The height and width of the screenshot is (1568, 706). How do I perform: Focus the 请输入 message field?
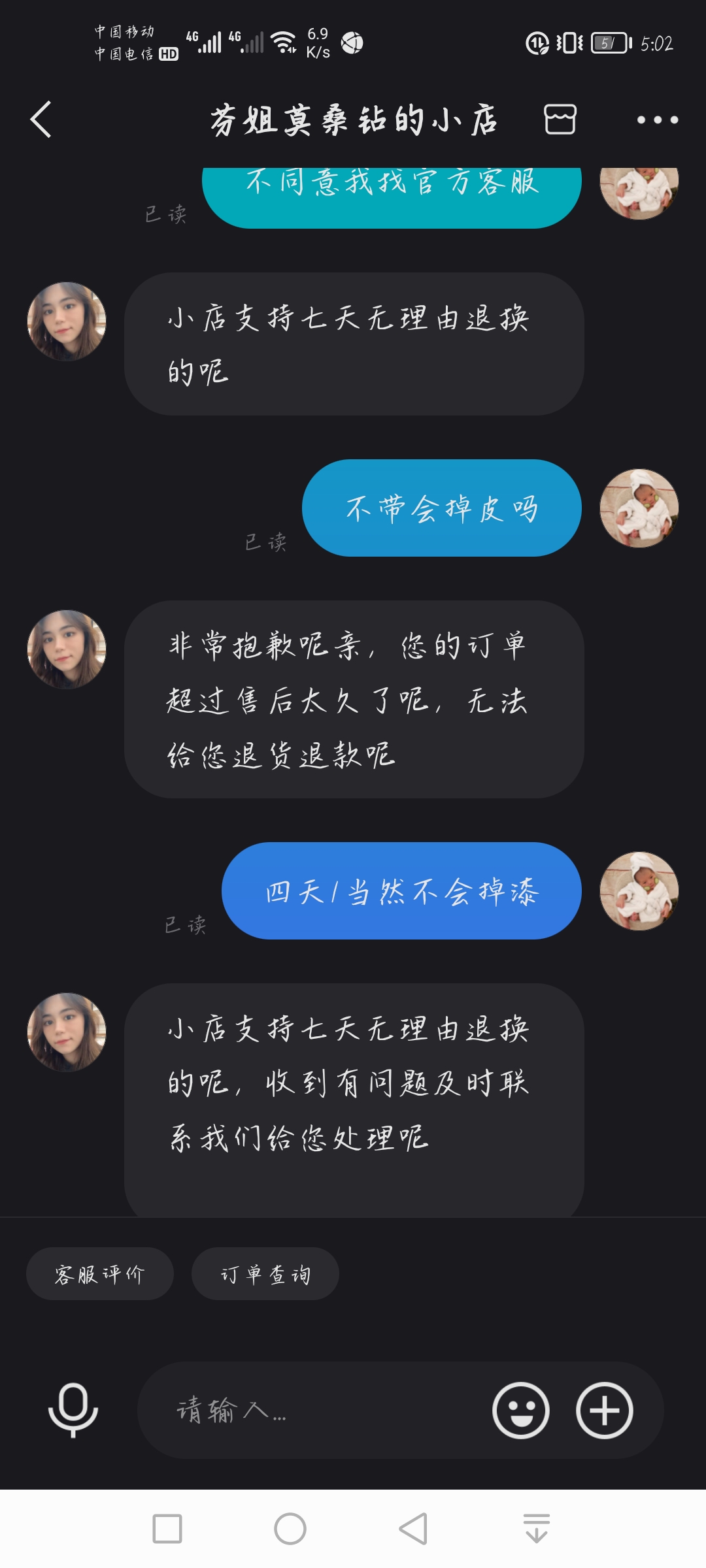click(314, 1410)
